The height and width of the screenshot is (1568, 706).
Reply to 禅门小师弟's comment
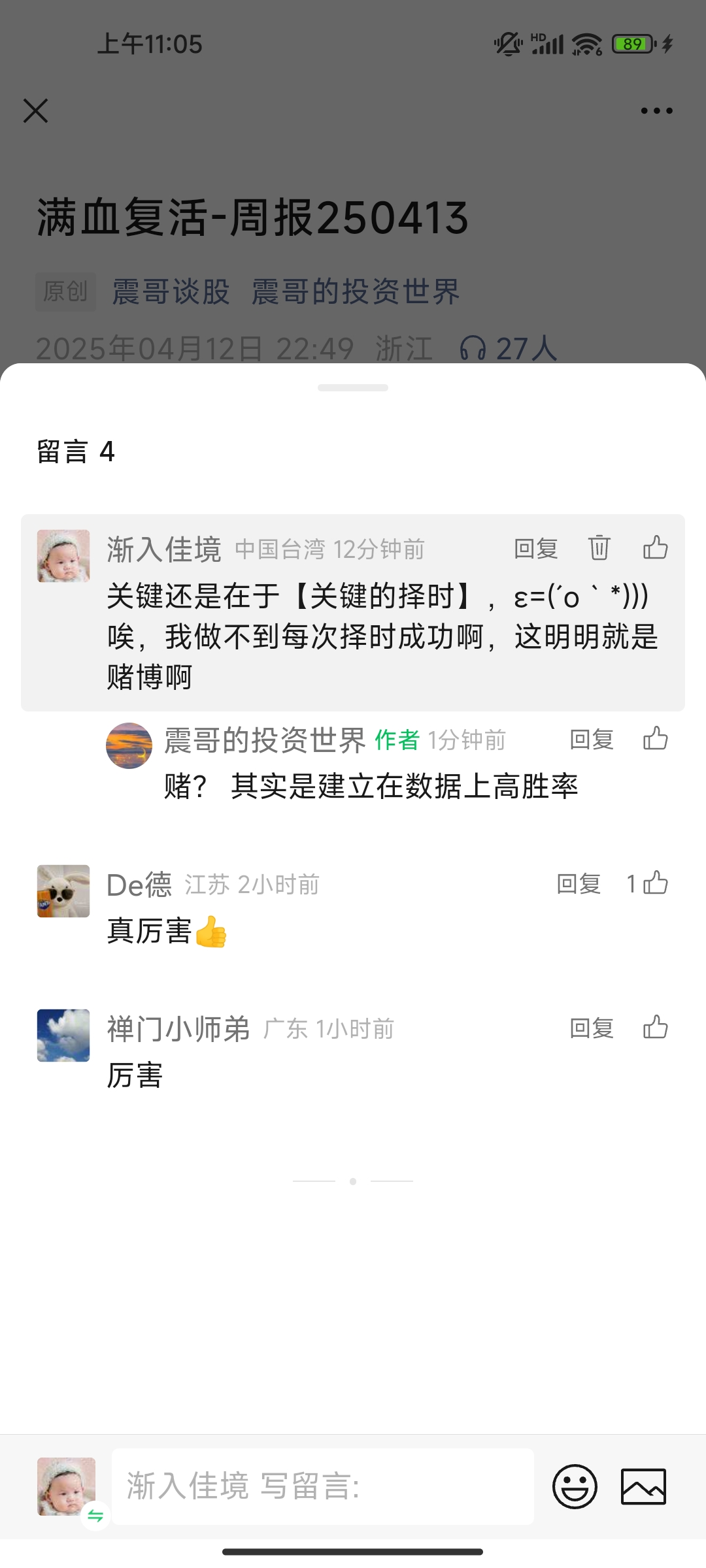(591, 1028)
